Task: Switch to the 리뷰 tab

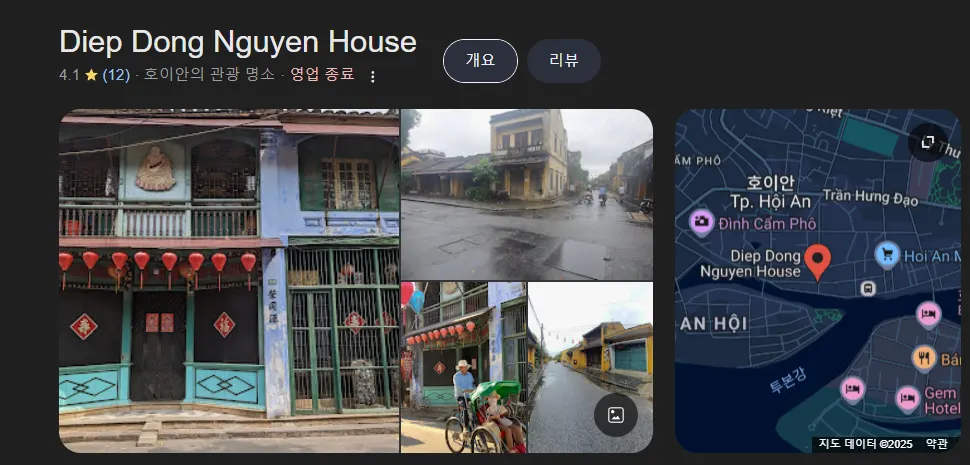Action: click(564, 60)
